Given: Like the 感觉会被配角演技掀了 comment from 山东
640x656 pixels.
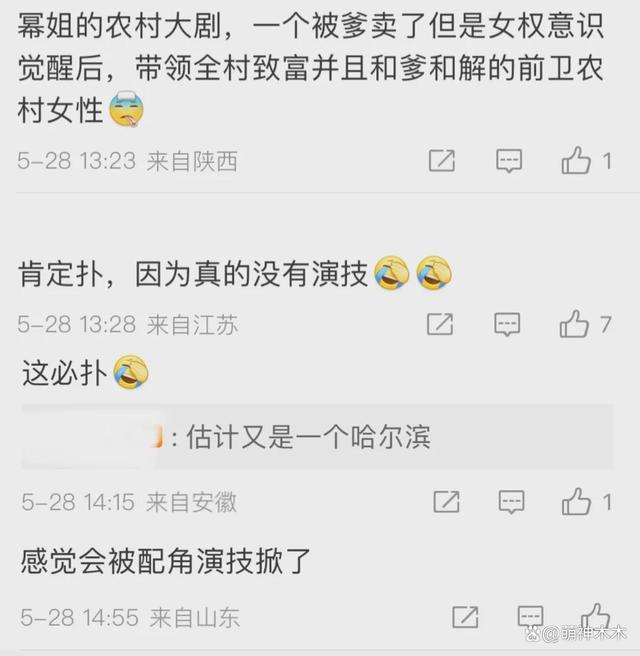Looking at the screenshot, I should pyautogui.click(x=596, y=615).
